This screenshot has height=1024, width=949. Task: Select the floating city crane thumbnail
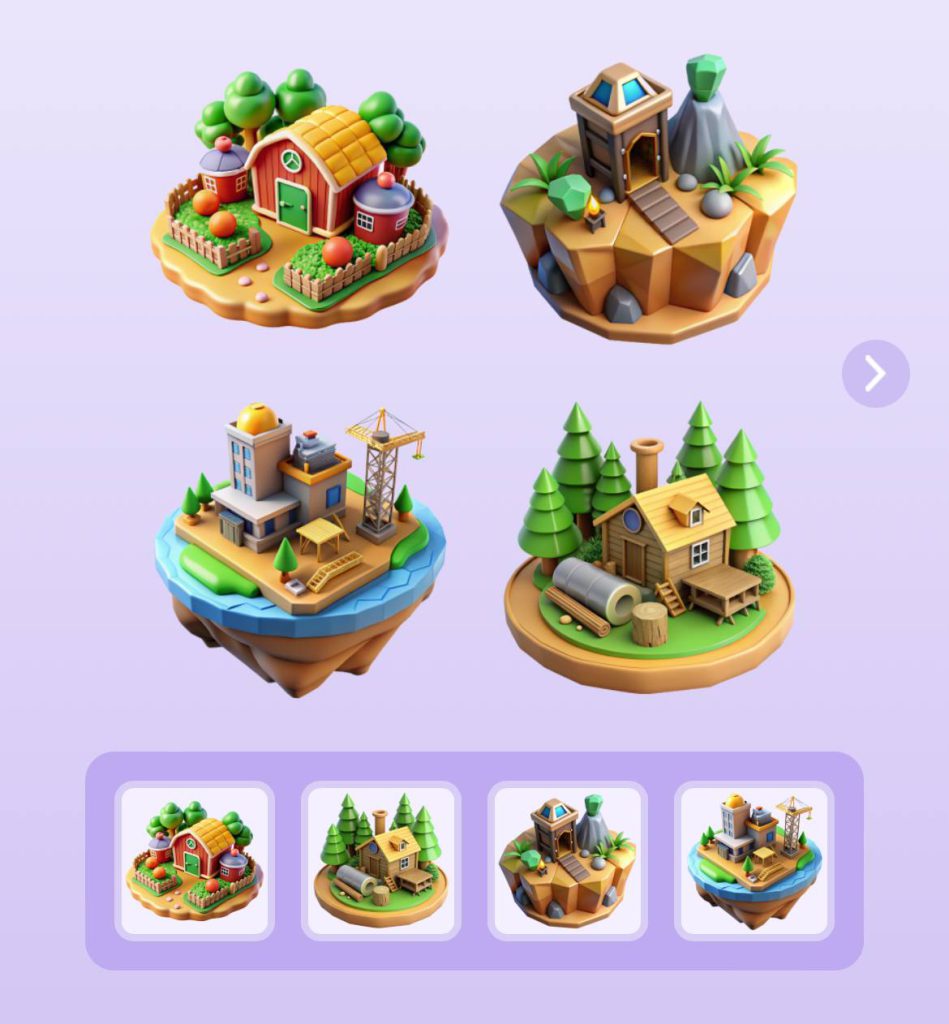click(x=754, y=861)
